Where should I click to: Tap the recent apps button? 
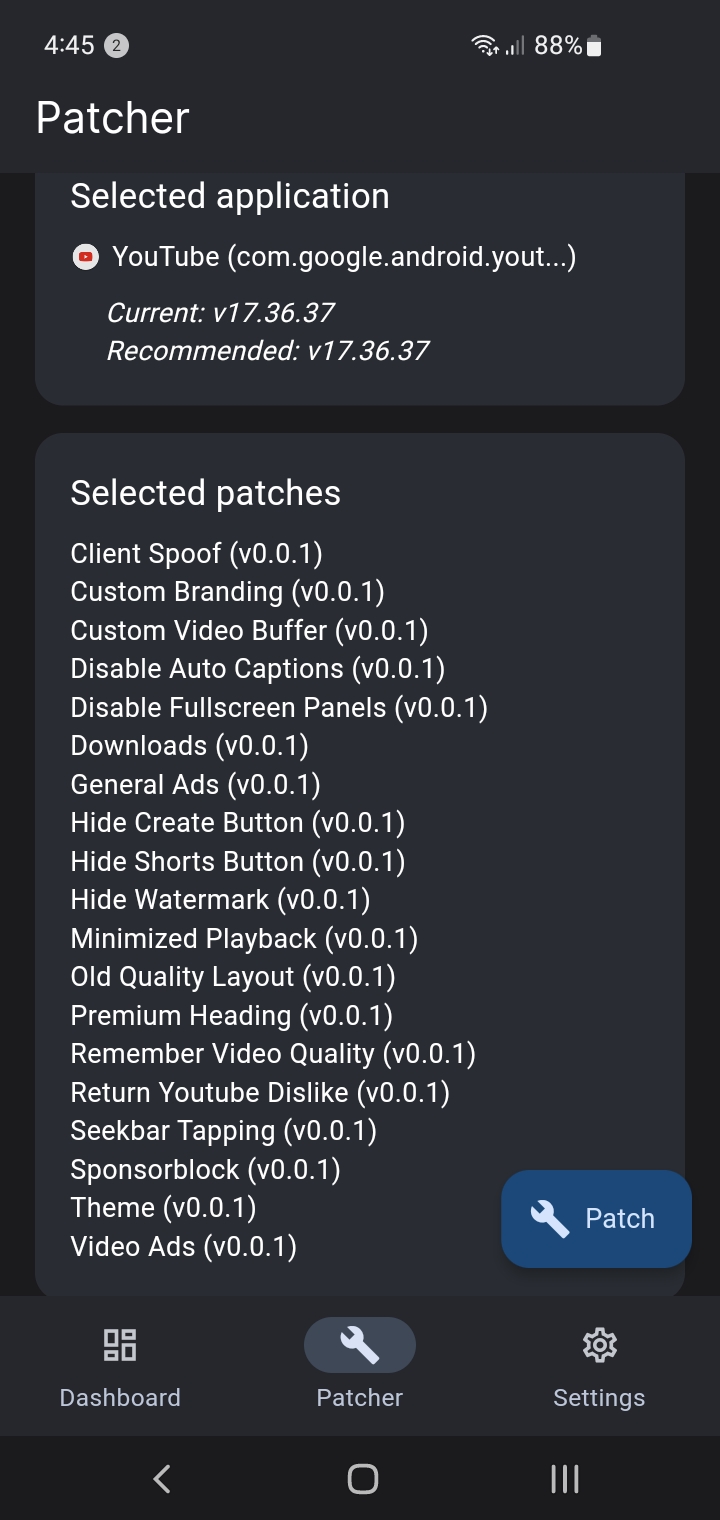coord(565,1478)
